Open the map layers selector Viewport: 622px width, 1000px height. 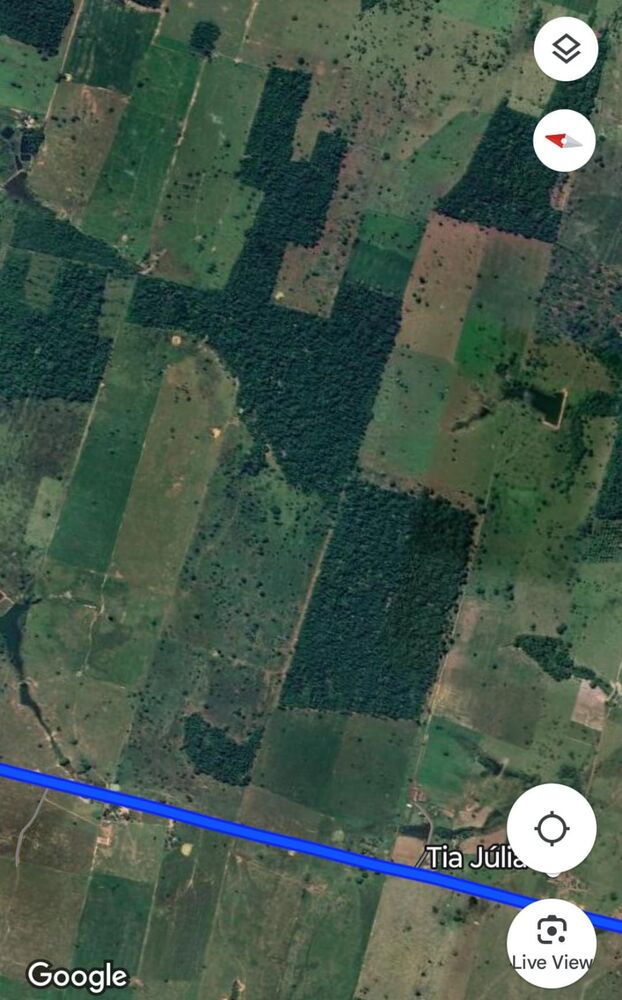(566, 49)
